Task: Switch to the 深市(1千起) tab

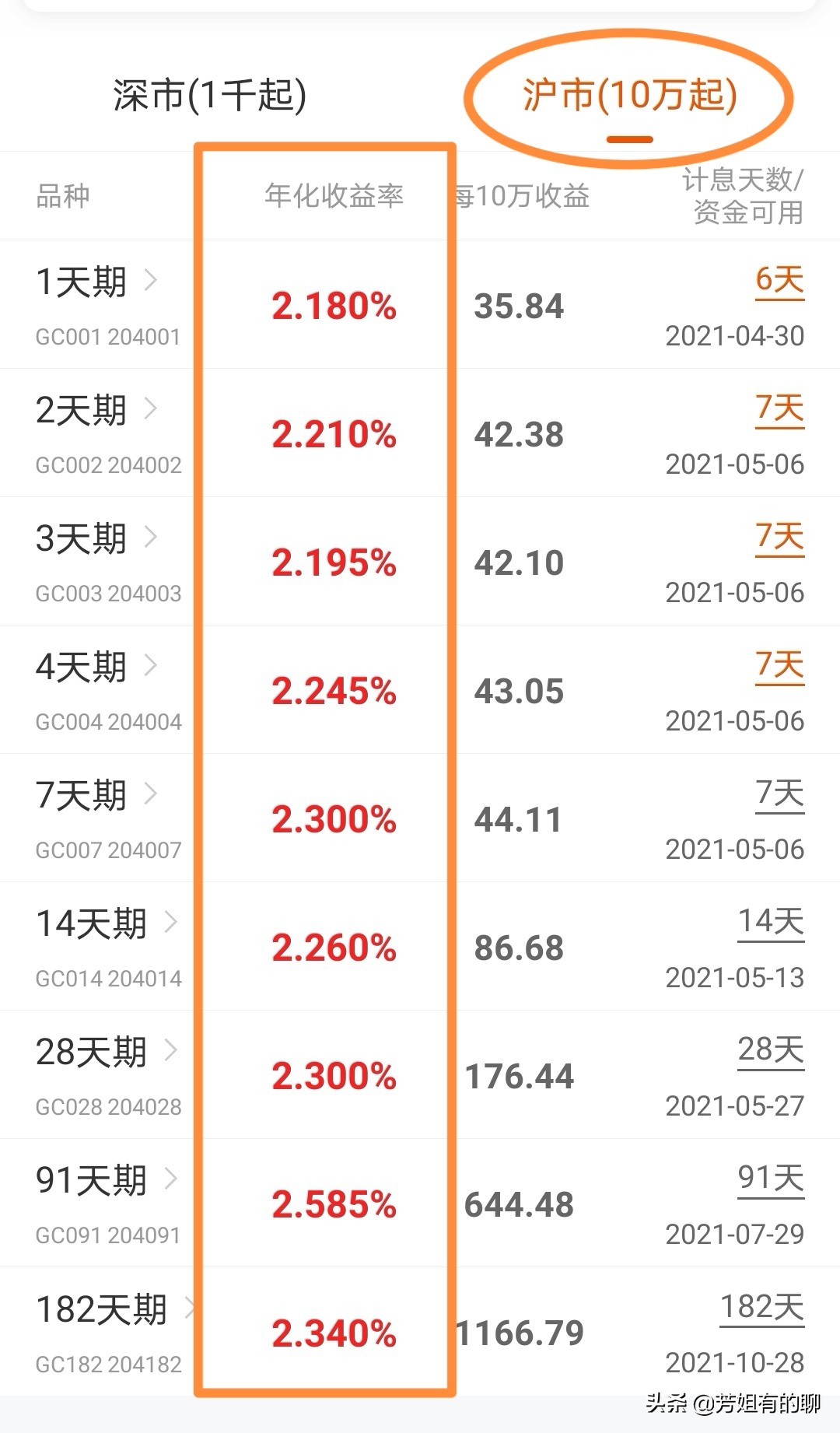Action: (210, 93)
